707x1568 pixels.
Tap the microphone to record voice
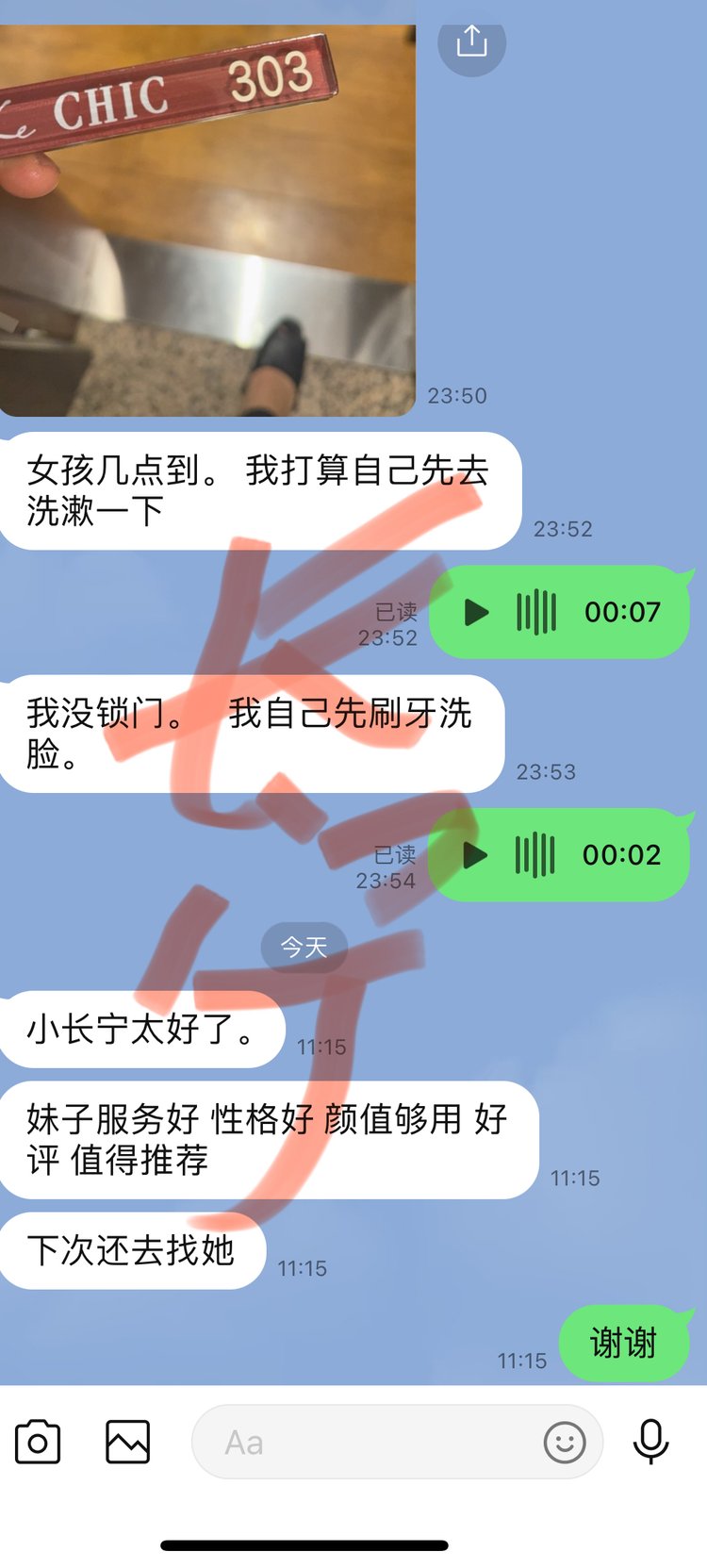[650, 1443]
